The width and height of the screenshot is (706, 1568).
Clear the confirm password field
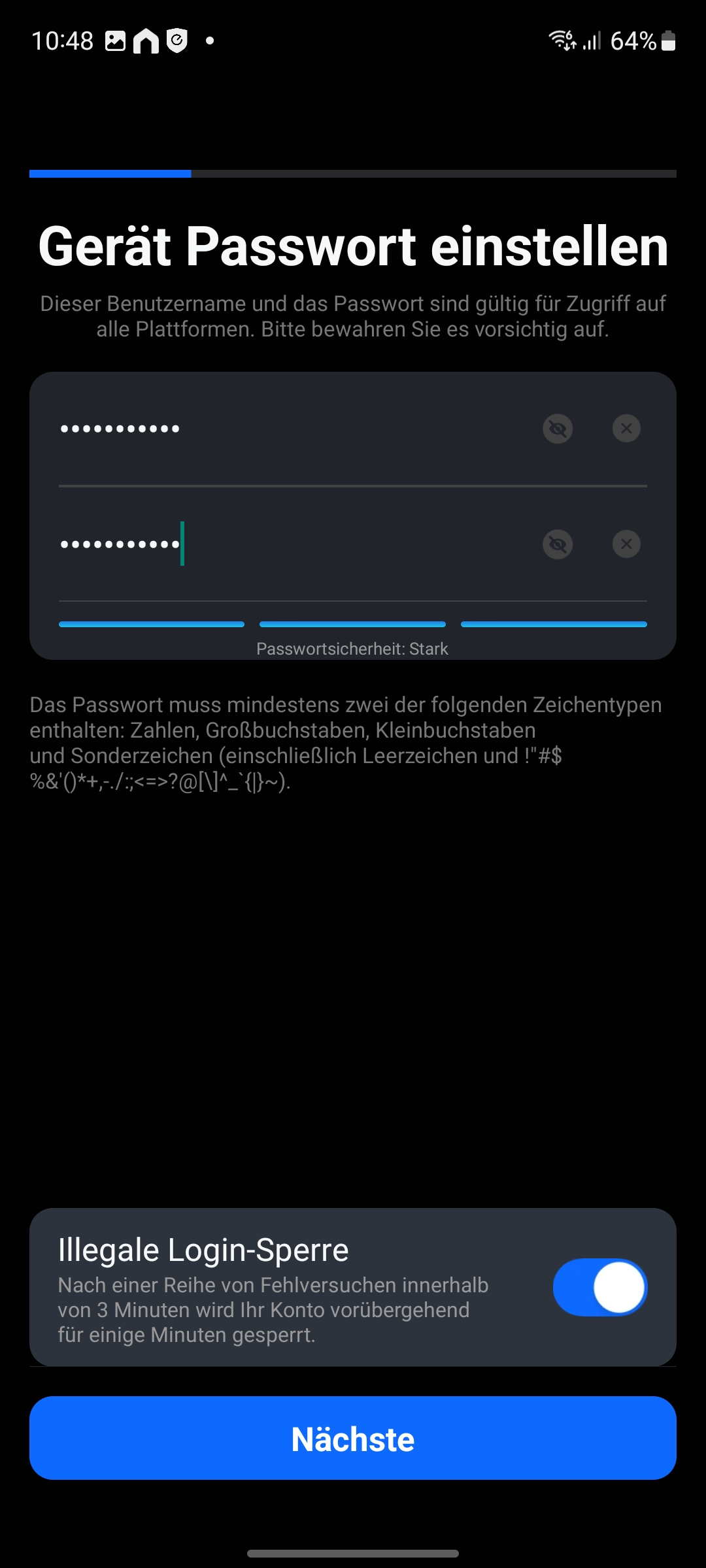(x=626, y=544)
